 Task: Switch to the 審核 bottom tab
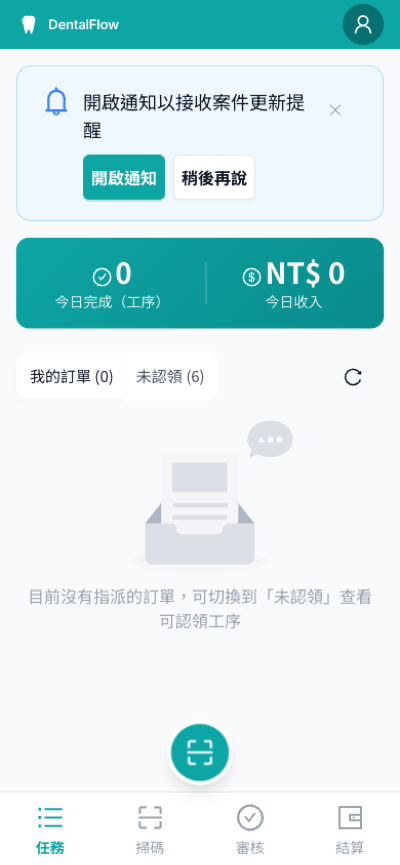pyautogui.click(x=250, y=830)
